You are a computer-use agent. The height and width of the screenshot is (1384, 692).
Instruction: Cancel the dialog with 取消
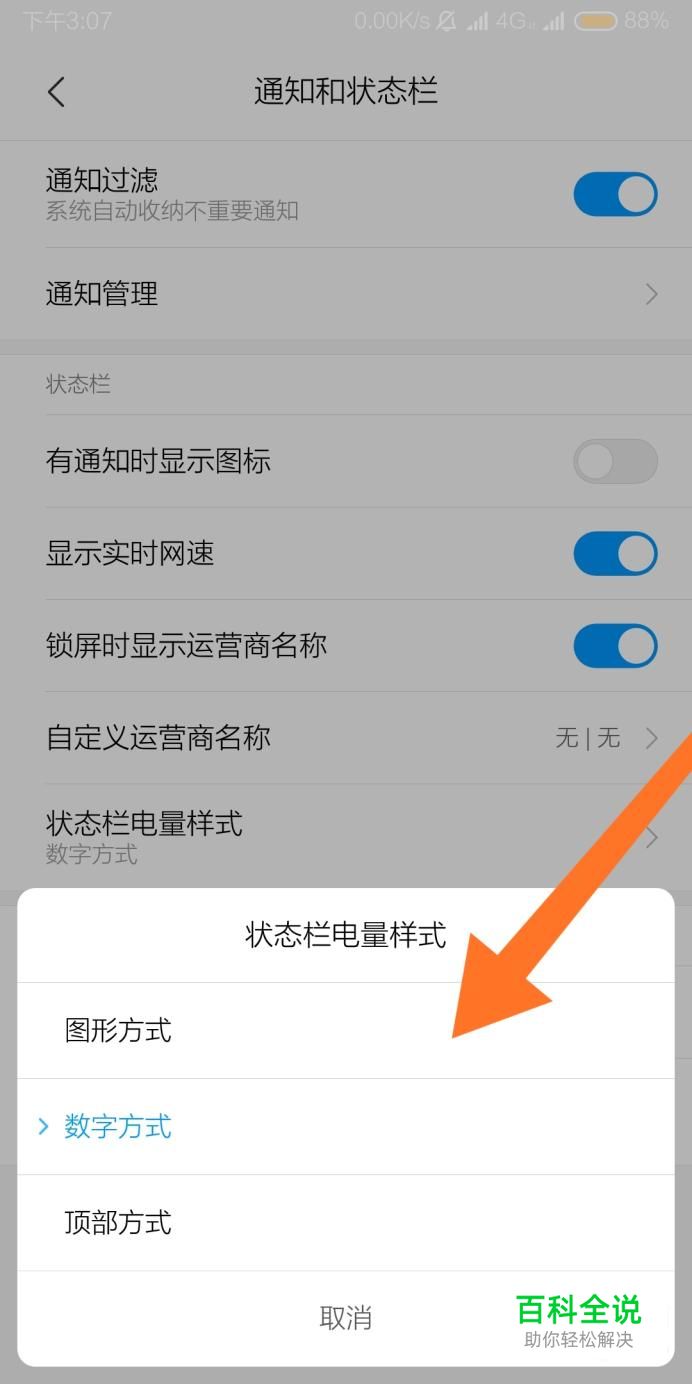click(x=345, y=1318)
